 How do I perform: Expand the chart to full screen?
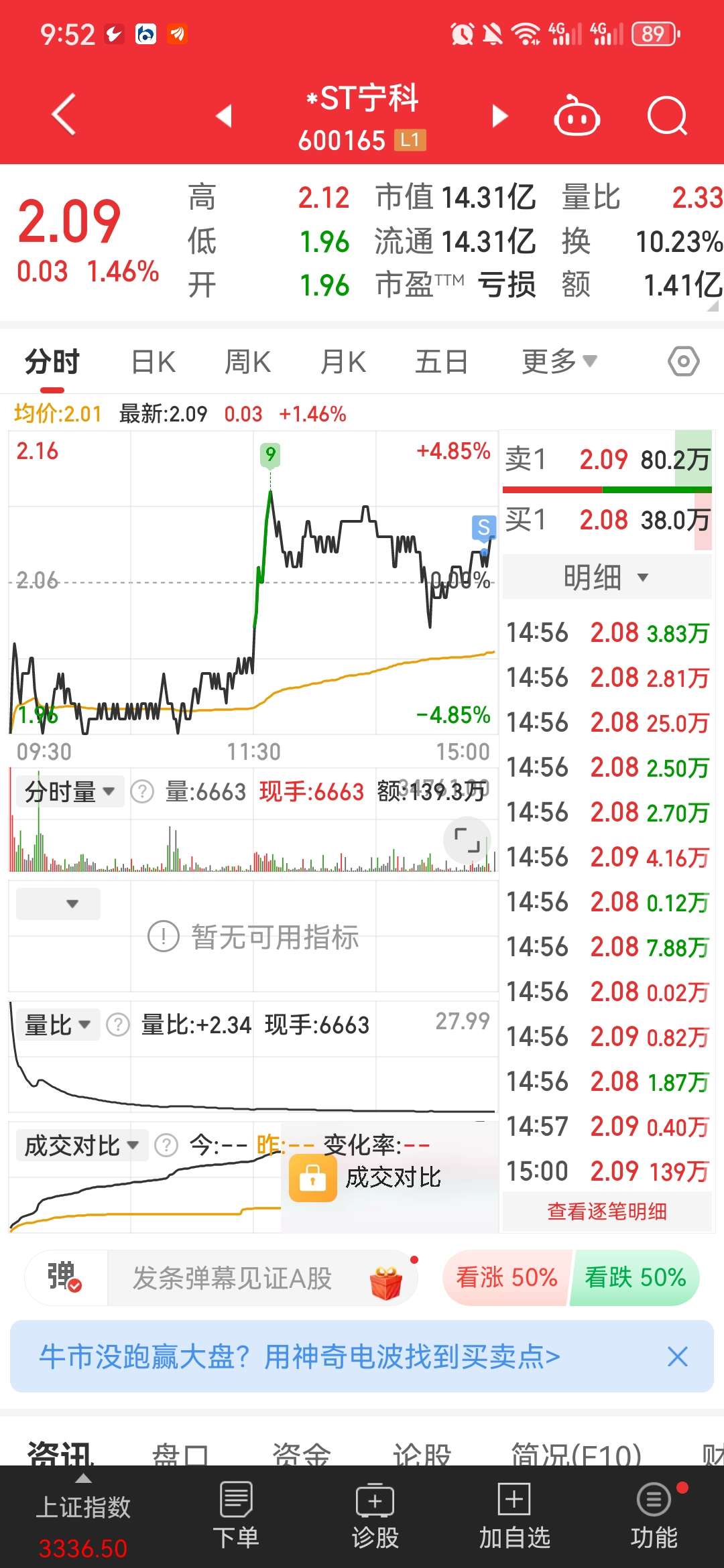pos(467,840)
